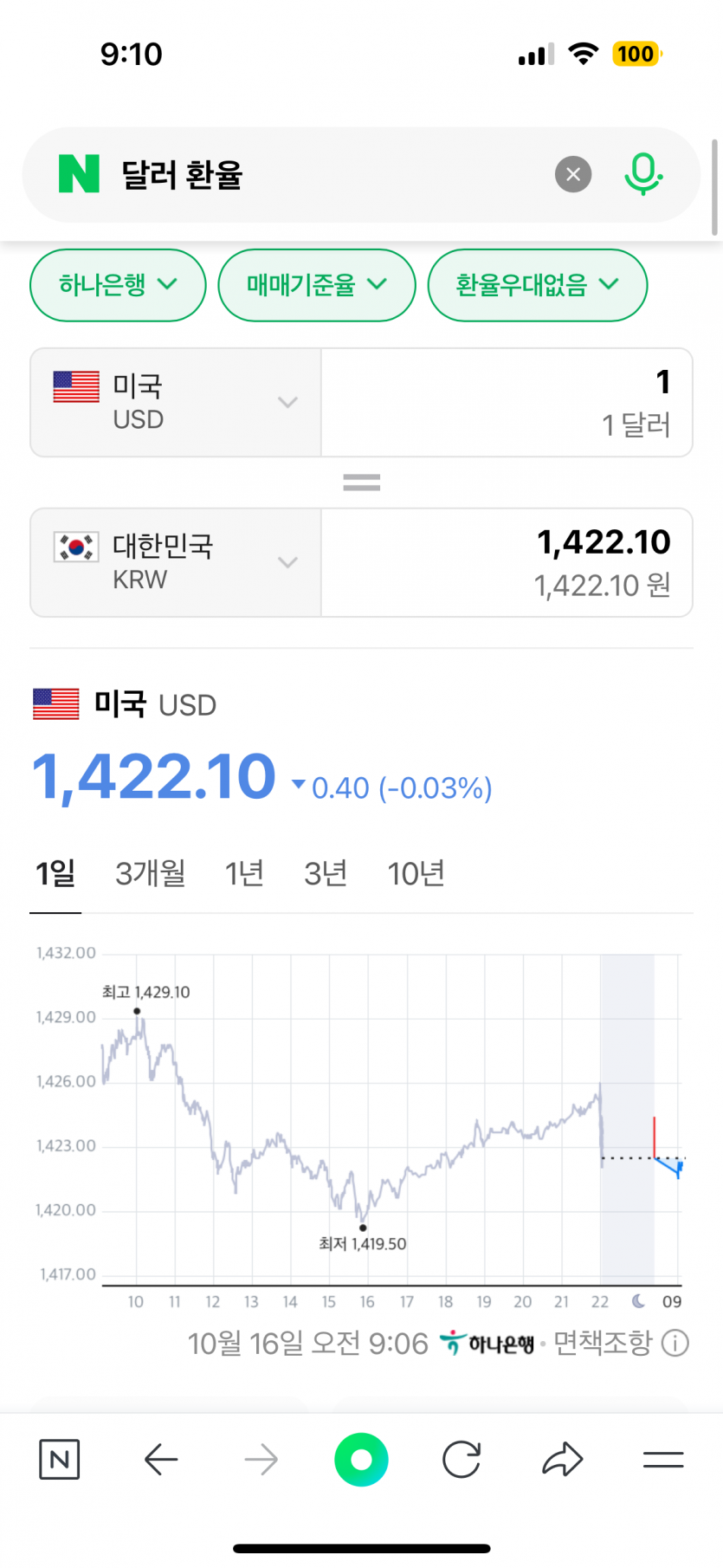Open the Naver home N button
The image size is (723, 1568).
point(60,1460)
